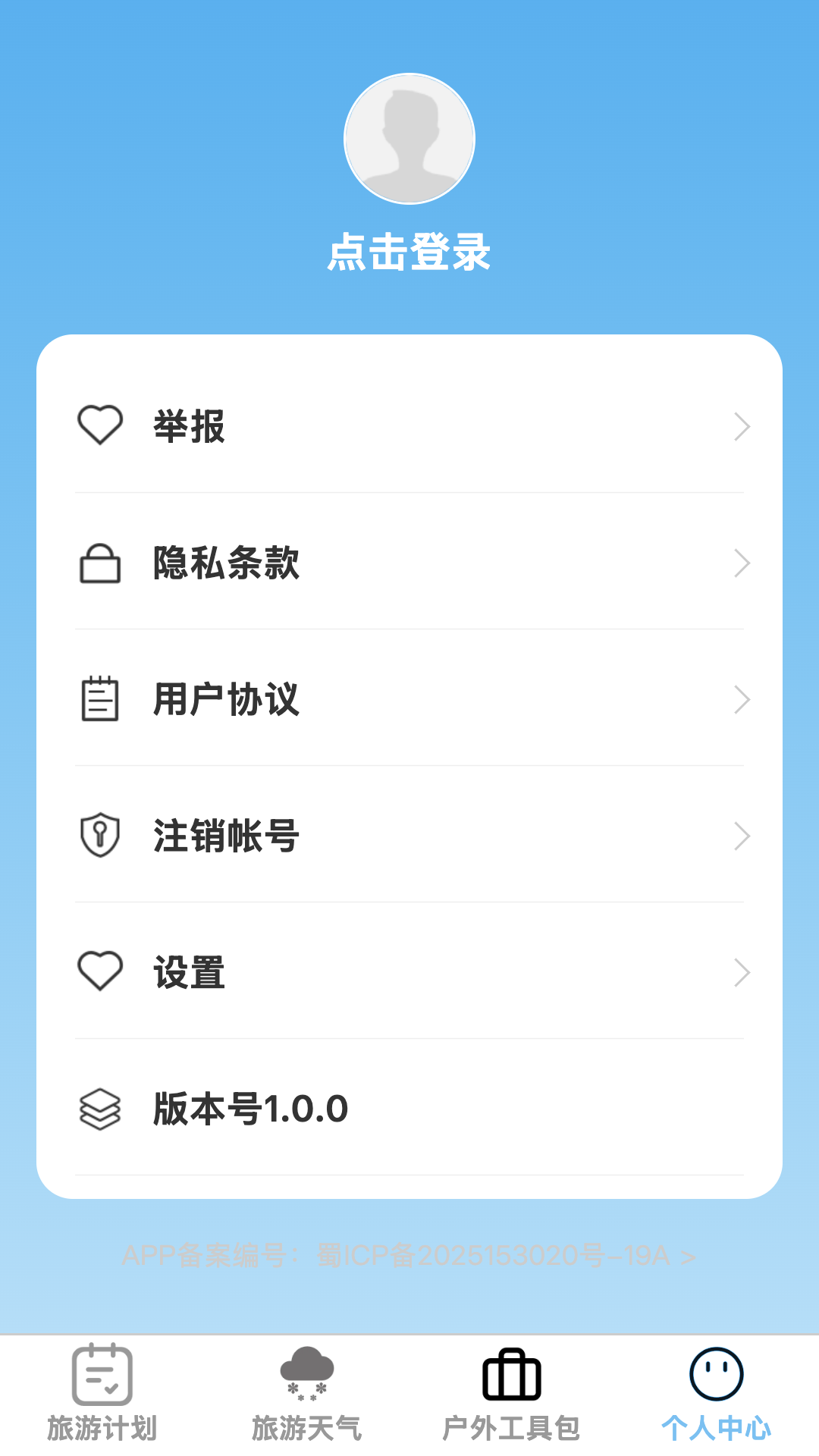Open the 举报 report row
This screenshot has width=819, height=1456.
[x=409, y=426]
